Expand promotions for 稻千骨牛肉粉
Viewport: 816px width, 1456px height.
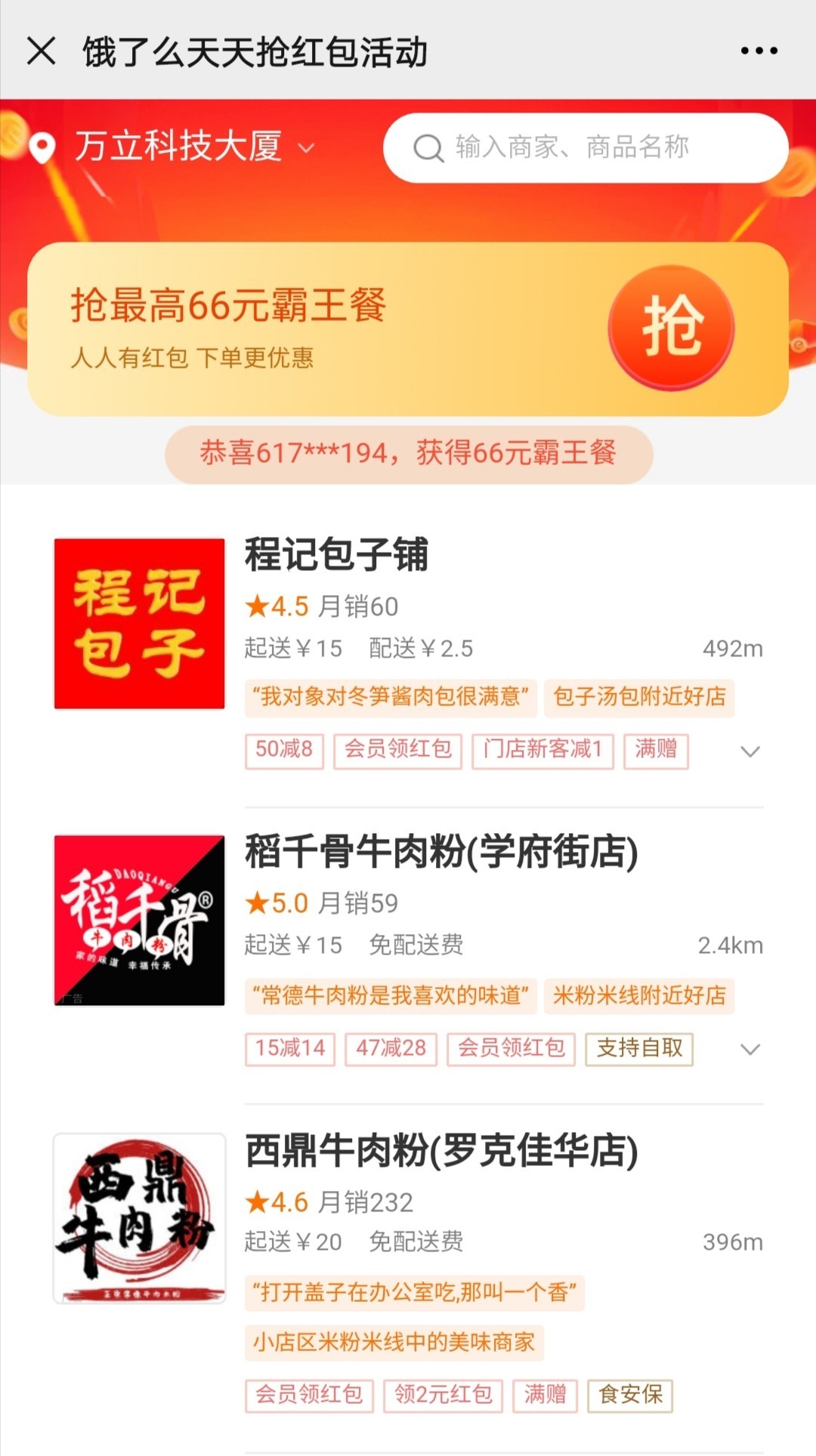[x=750, y=1049]
